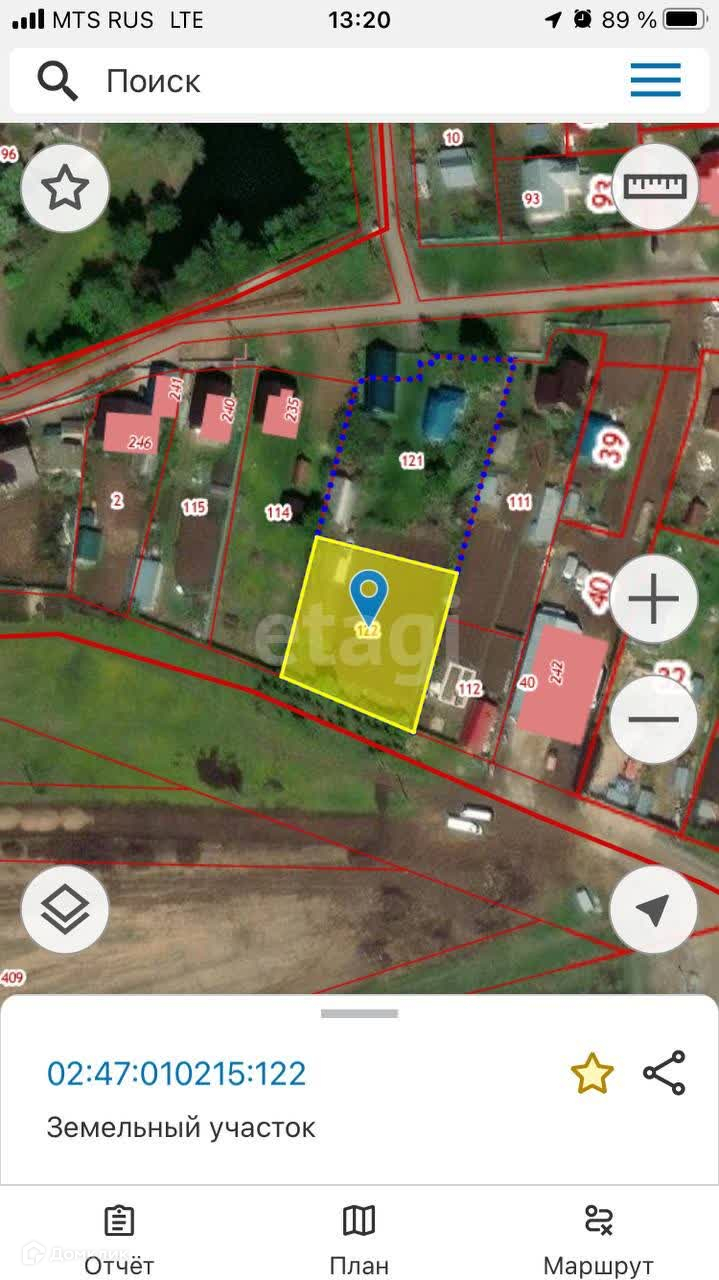
Task: Open map layers selector
Action: (x=65, y=909)
